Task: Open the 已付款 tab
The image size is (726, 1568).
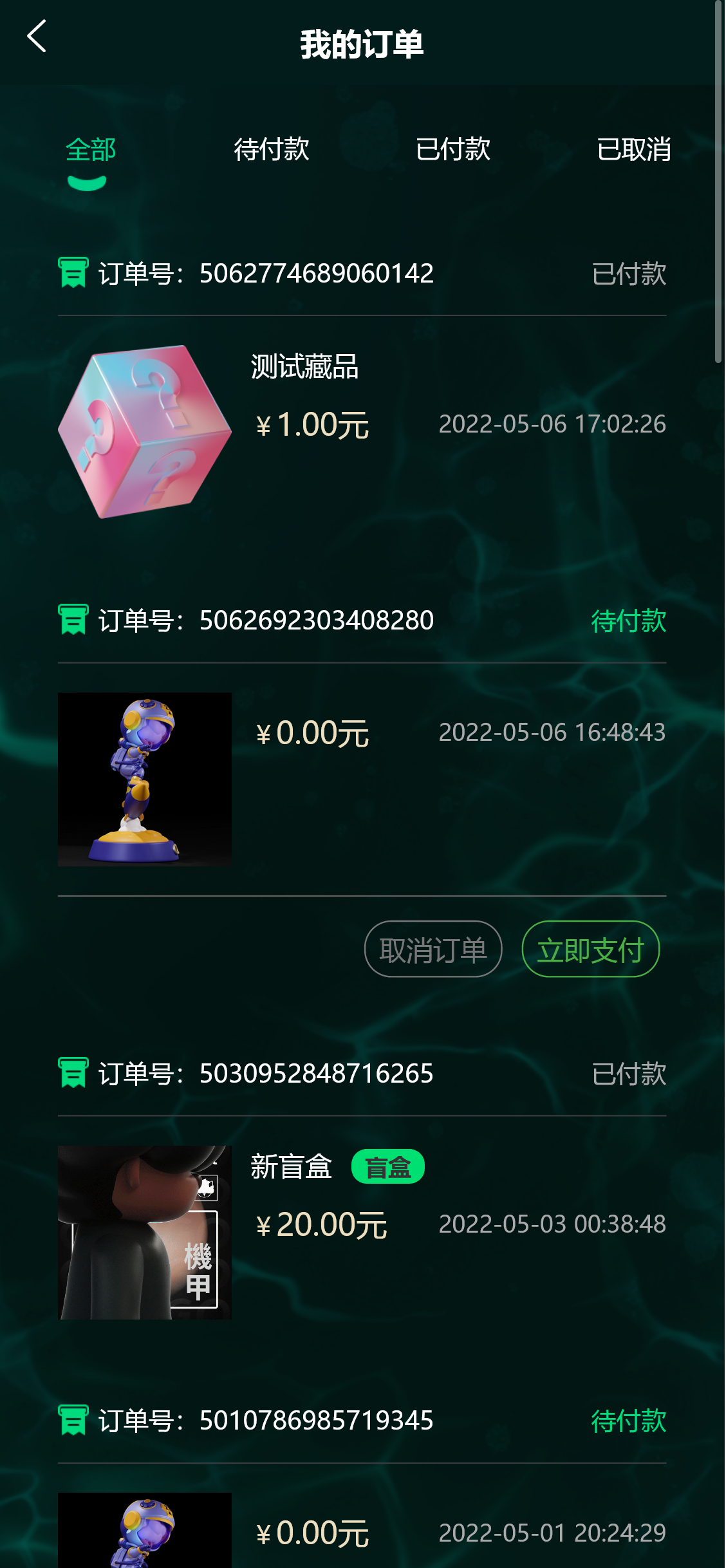Action: point(454,149)
